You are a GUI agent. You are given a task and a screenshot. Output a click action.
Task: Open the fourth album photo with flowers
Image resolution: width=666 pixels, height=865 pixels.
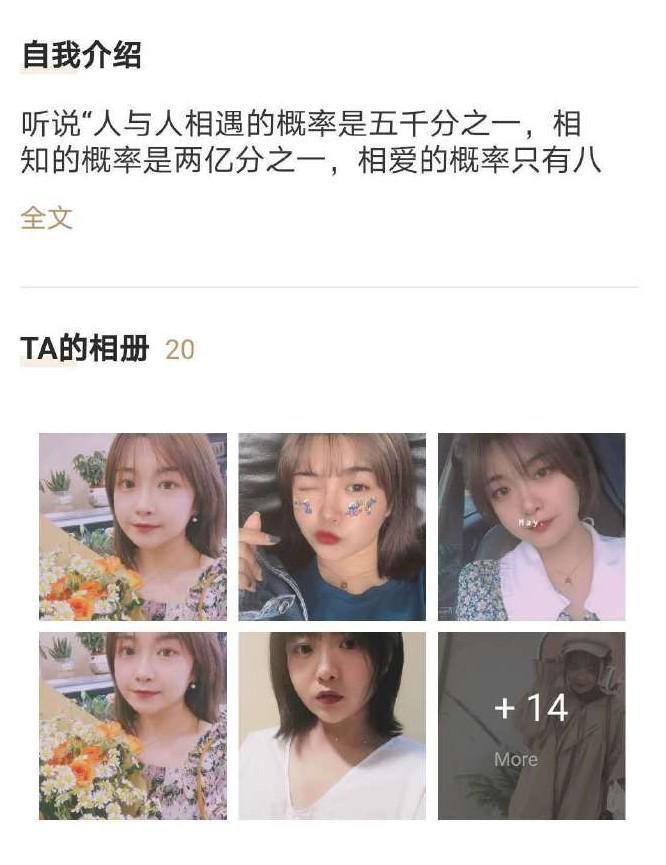point(133,726)
